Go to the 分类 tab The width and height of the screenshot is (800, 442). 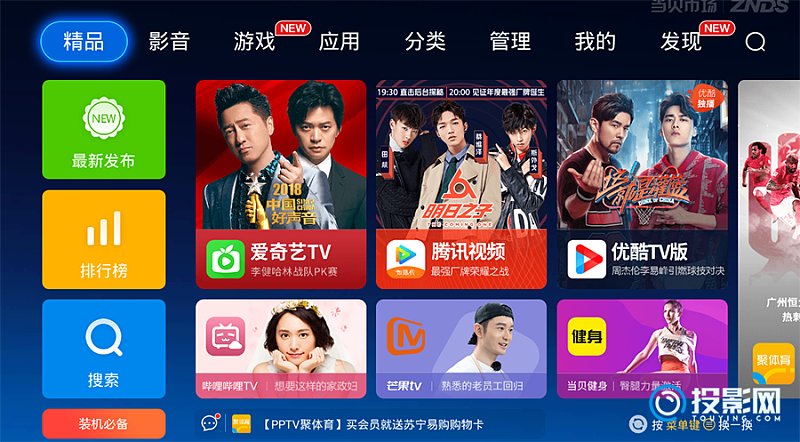pos(425,42)
